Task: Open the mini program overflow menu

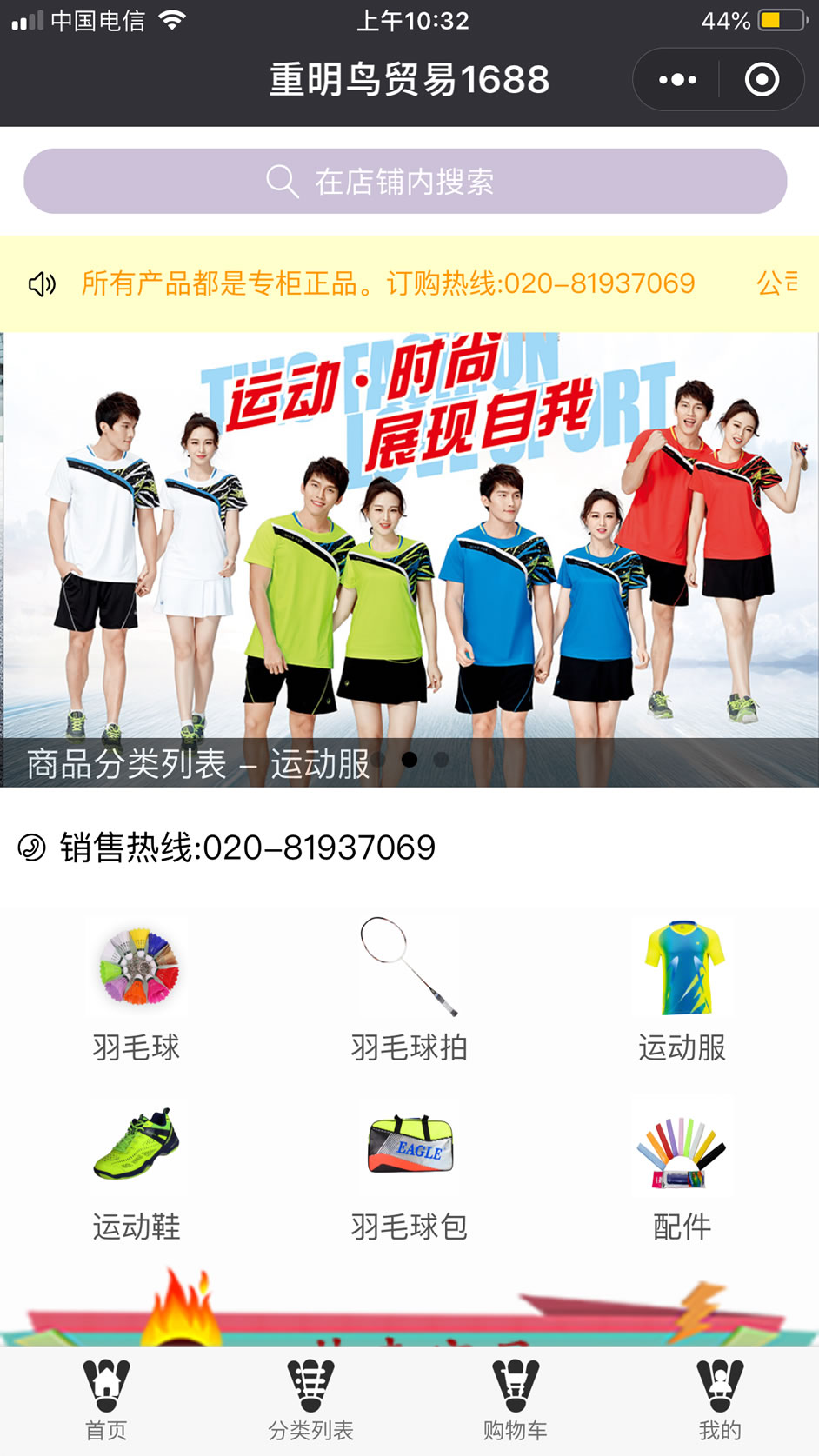Action: pyautogui.click(x=677, y=80)
